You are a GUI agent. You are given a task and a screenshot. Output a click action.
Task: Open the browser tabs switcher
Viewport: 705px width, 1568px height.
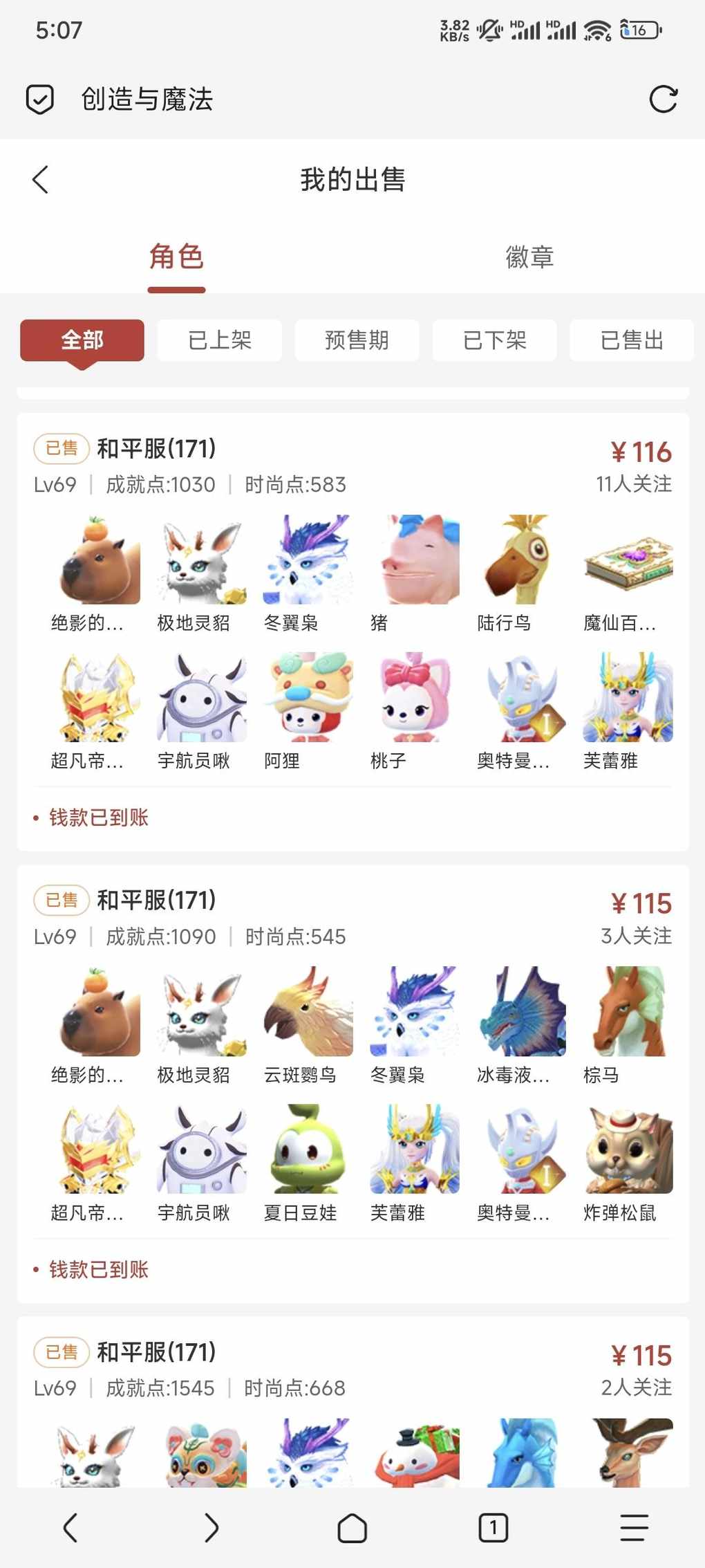pyautogui.click(x=493, y=1527)
